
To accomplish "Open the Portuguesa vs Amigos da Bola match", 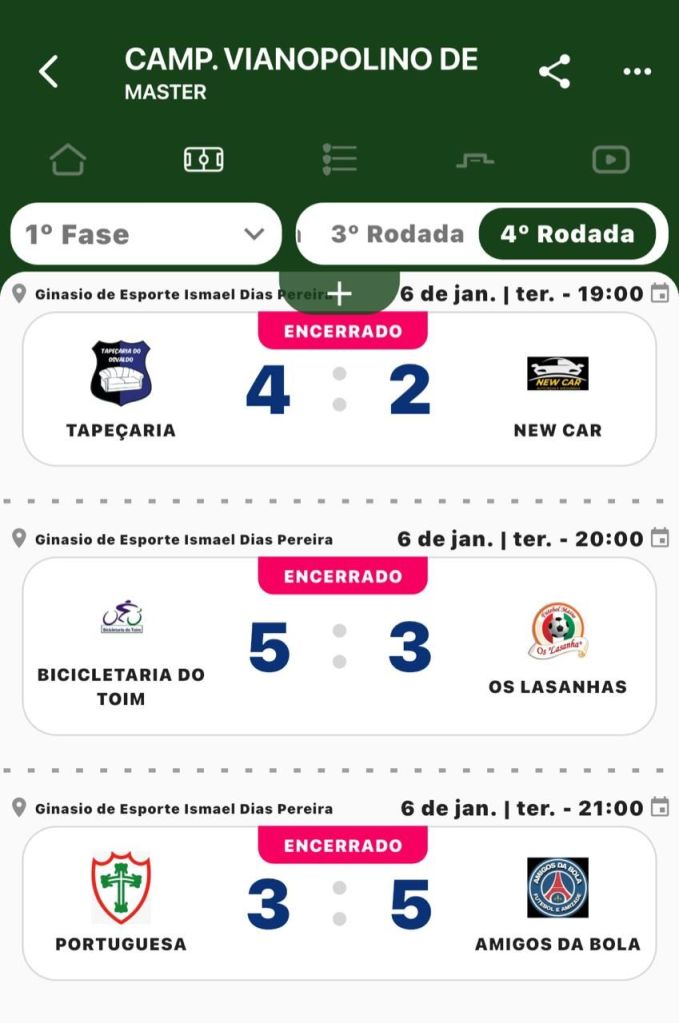I will [339, 904].
